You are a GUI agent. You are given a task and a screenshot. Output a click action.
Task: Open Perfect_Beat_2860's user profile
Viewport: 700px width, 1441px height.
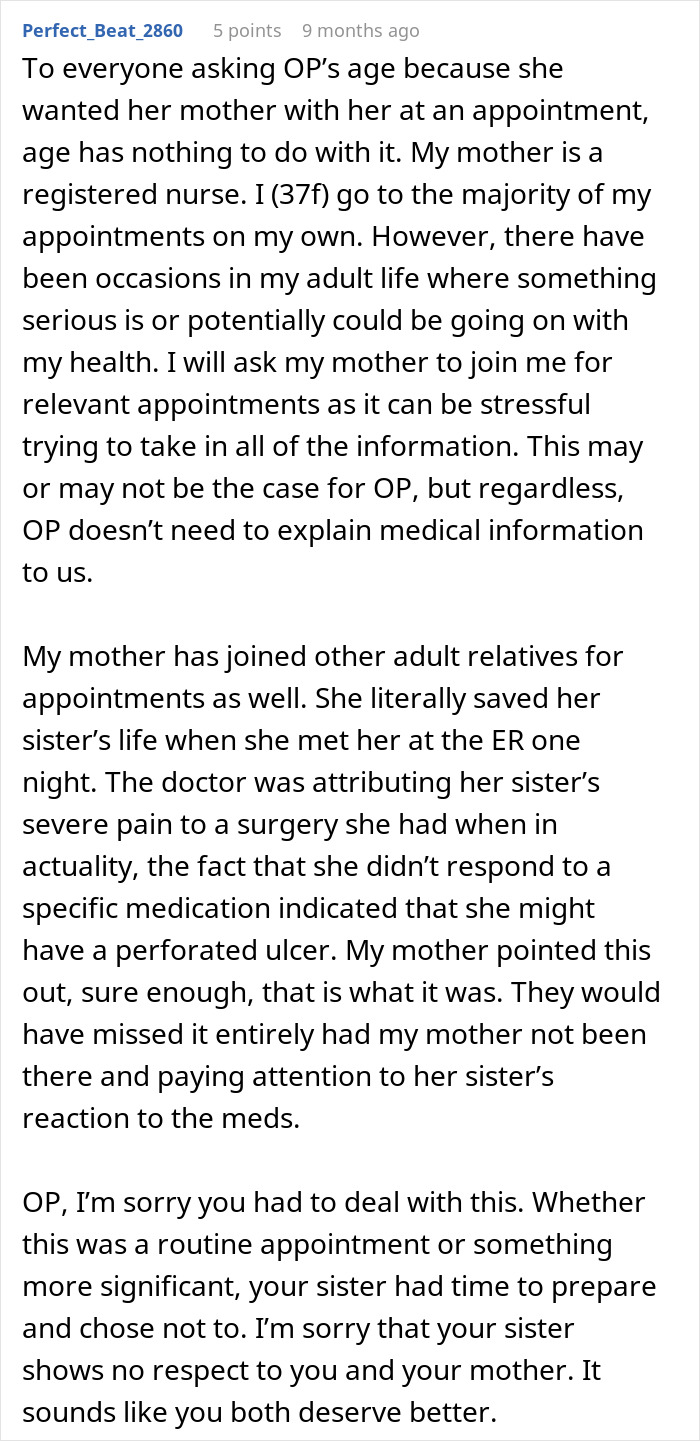[102, 31]
